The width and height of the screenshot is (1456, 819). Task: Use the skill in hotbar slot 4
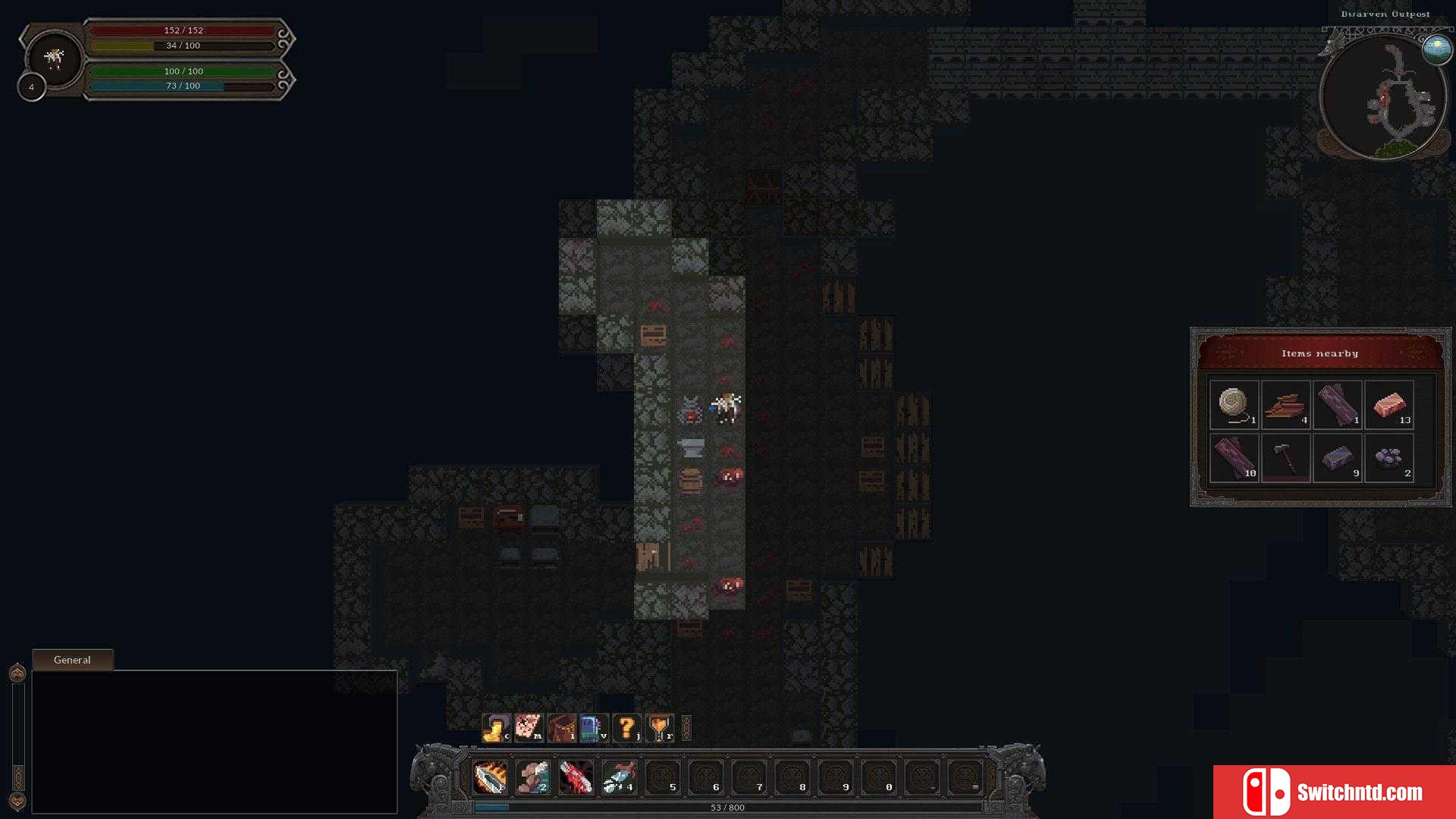click(619, 777)
